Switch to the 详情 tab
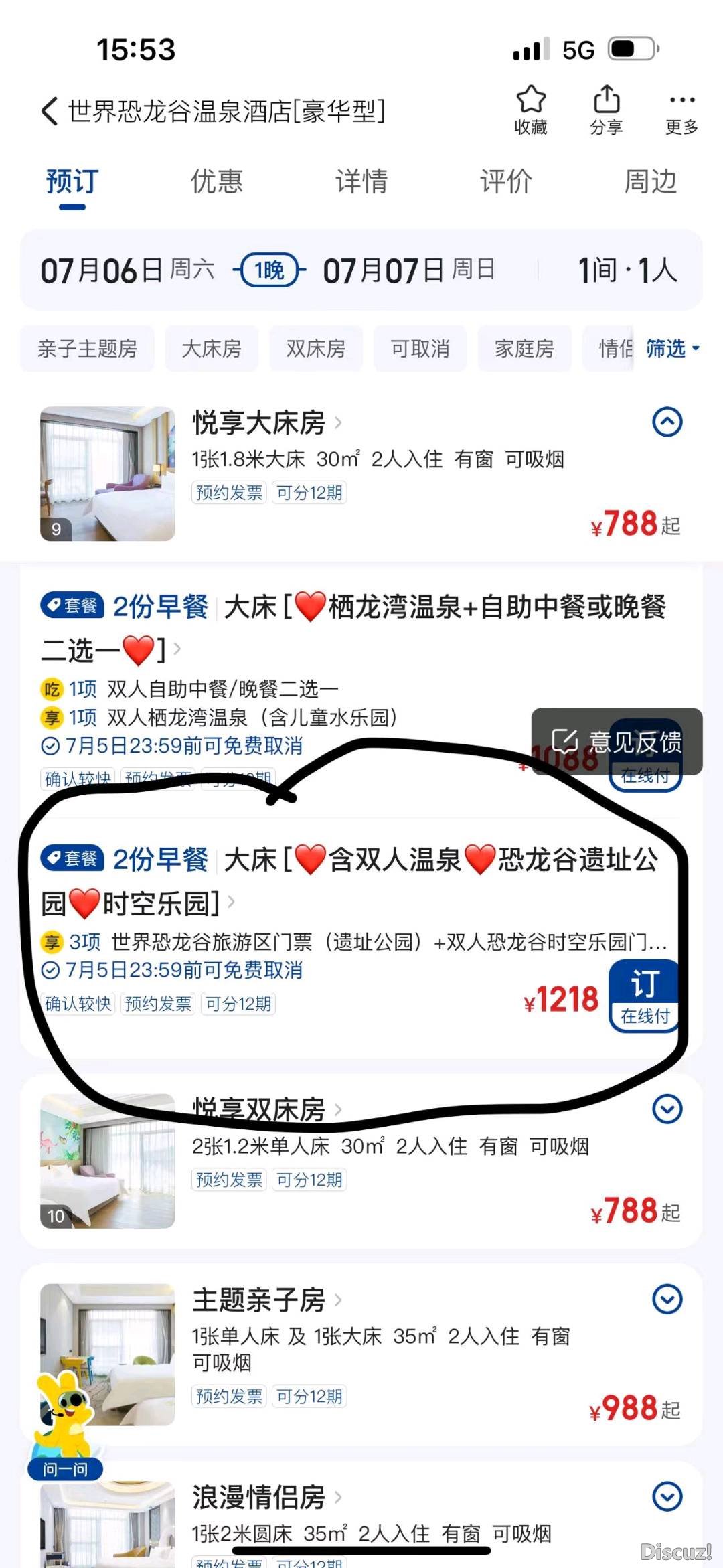The image size is (723, 1568). pos(361,182)
